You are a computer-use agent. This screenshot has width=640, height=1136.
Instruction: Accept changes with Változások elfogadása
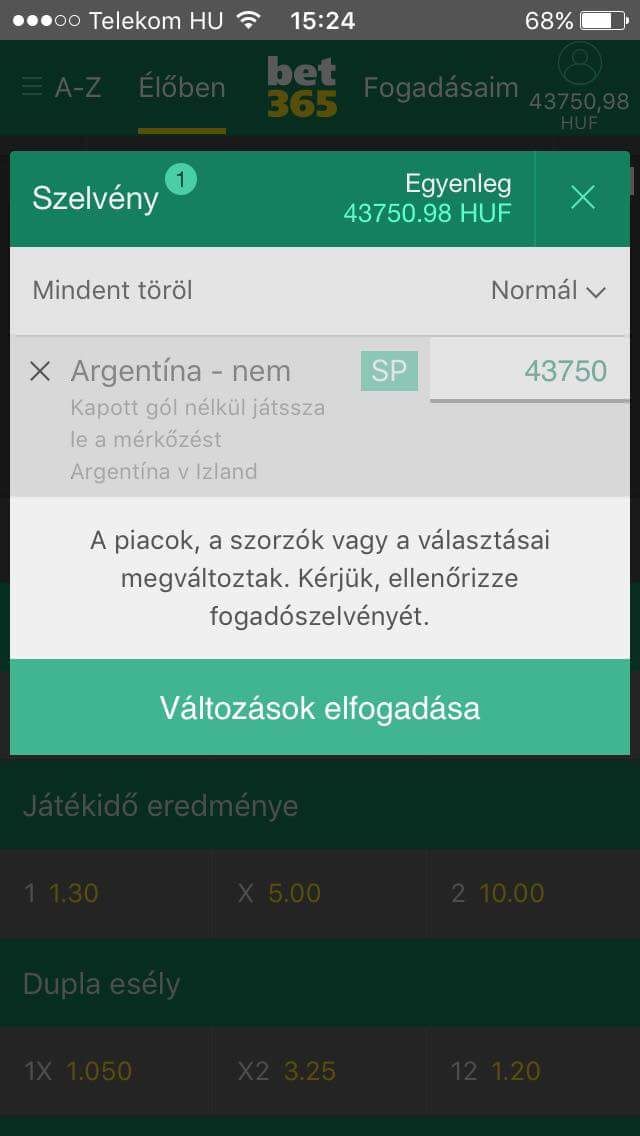(320, 708)
